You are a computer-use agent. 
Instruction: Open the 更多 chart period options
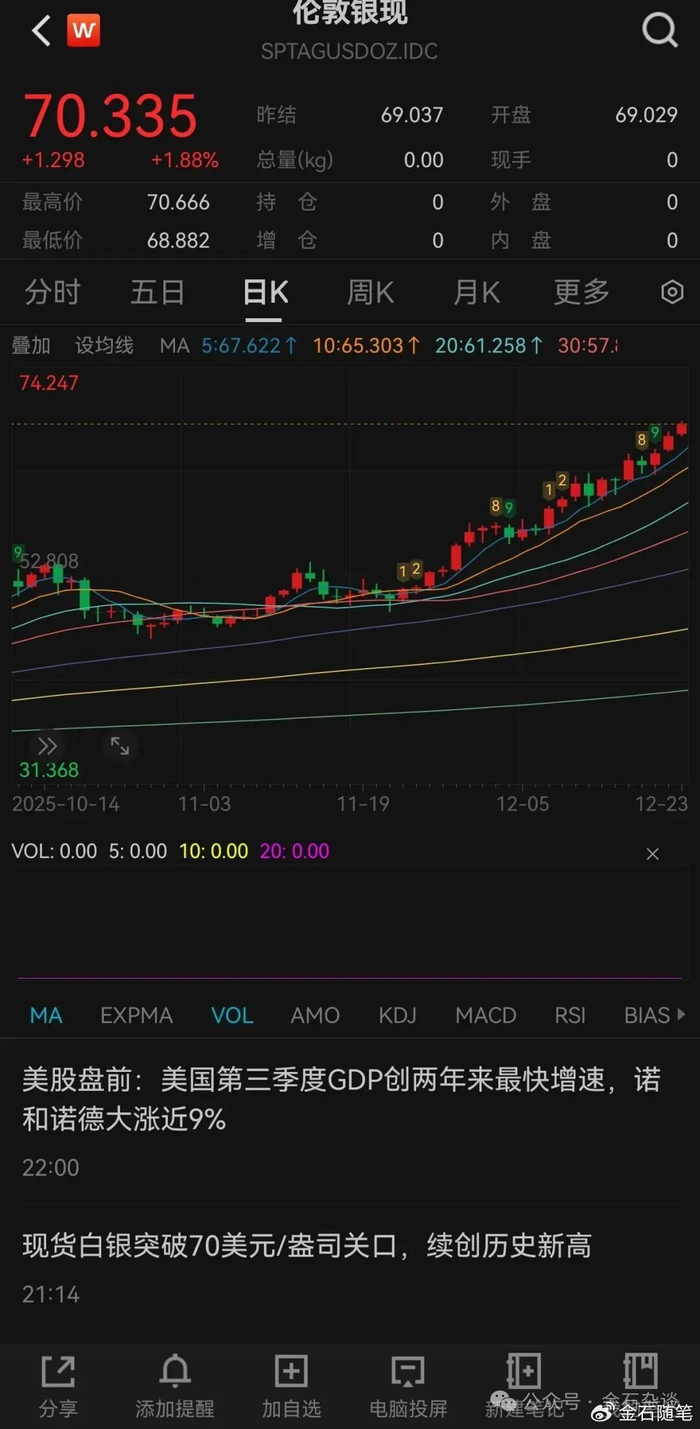581,292
